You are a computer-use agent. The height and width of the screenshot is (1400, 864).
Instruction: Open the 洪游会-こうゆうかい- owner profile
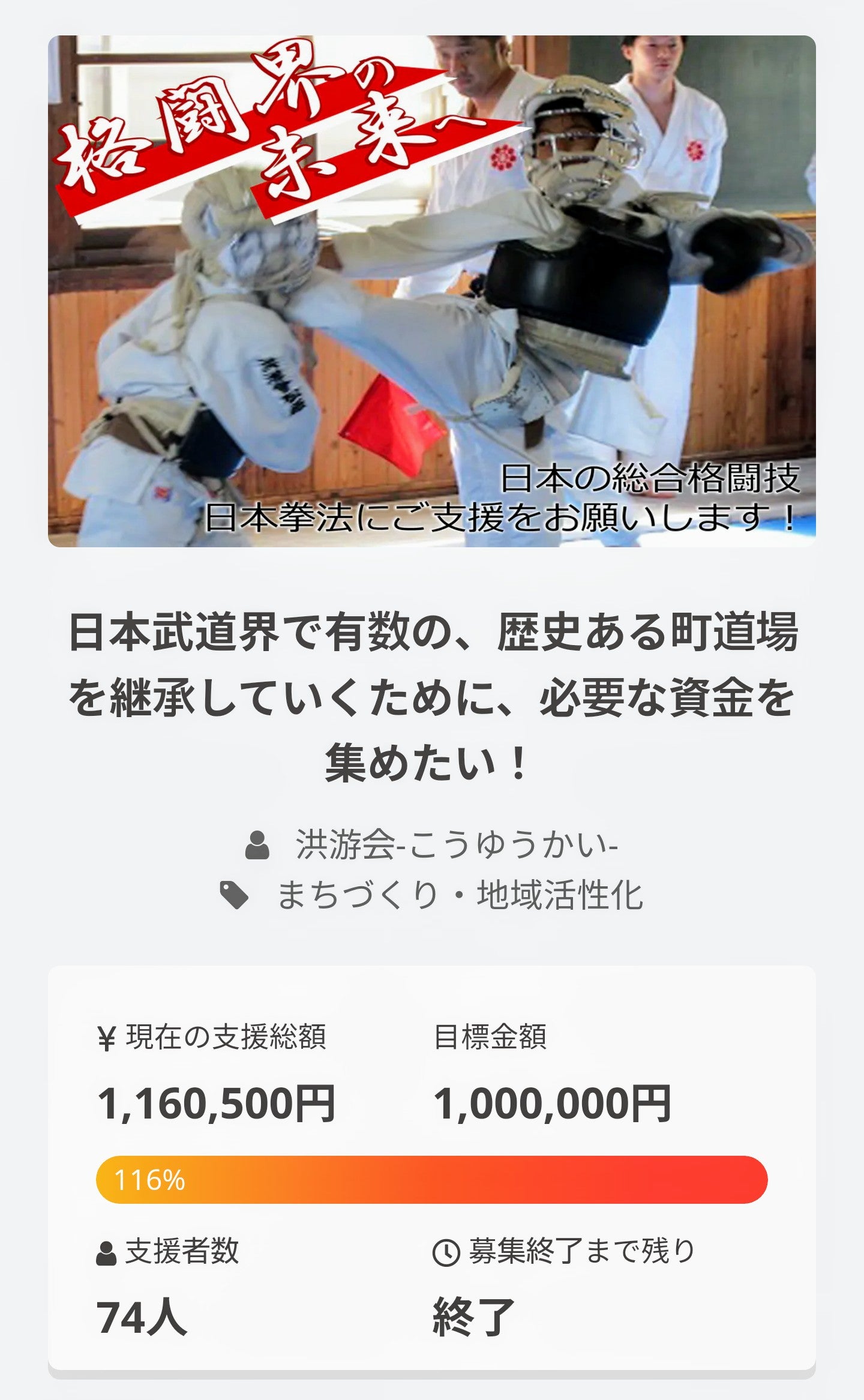(456, 845)
